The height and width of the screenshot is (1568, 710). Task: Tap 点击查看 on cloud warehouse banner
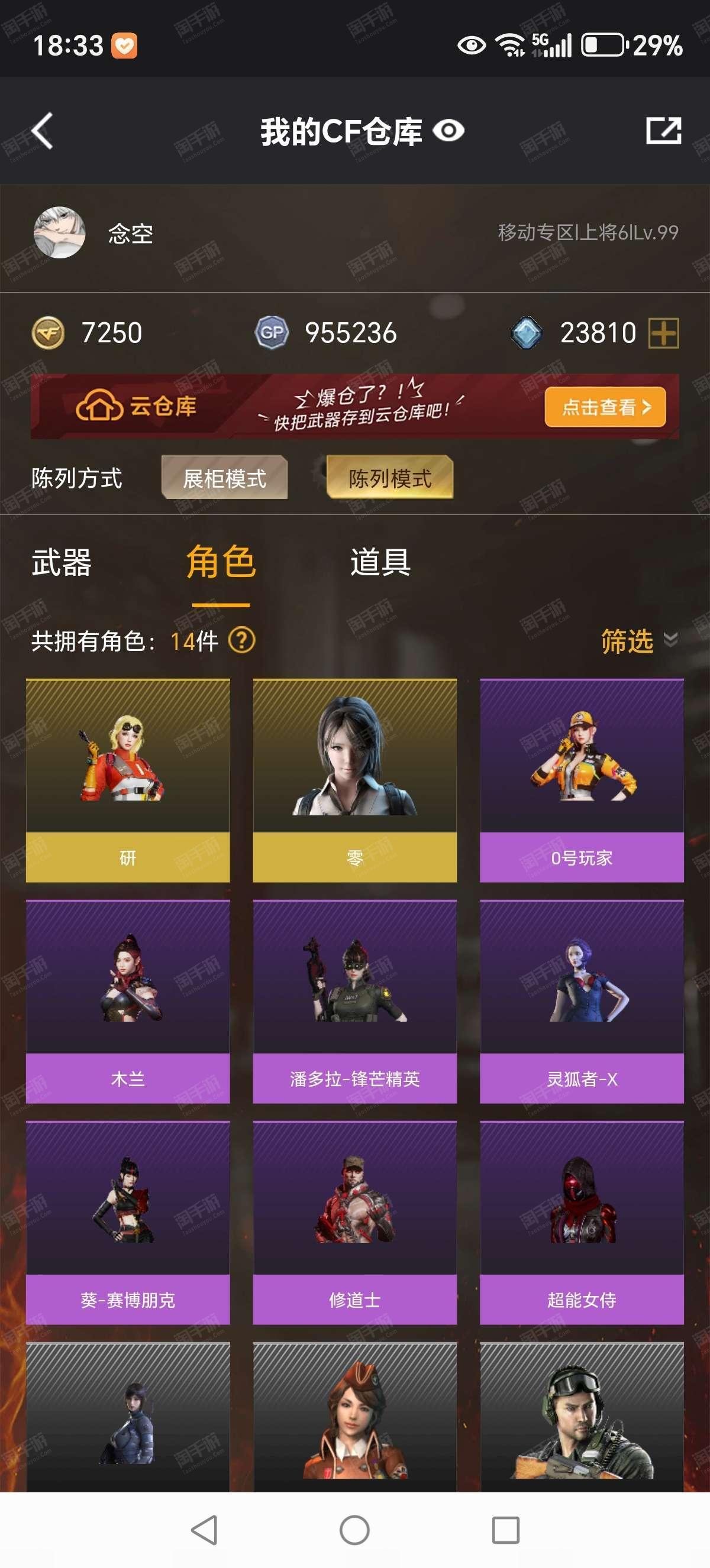click(x=604, y=407)
